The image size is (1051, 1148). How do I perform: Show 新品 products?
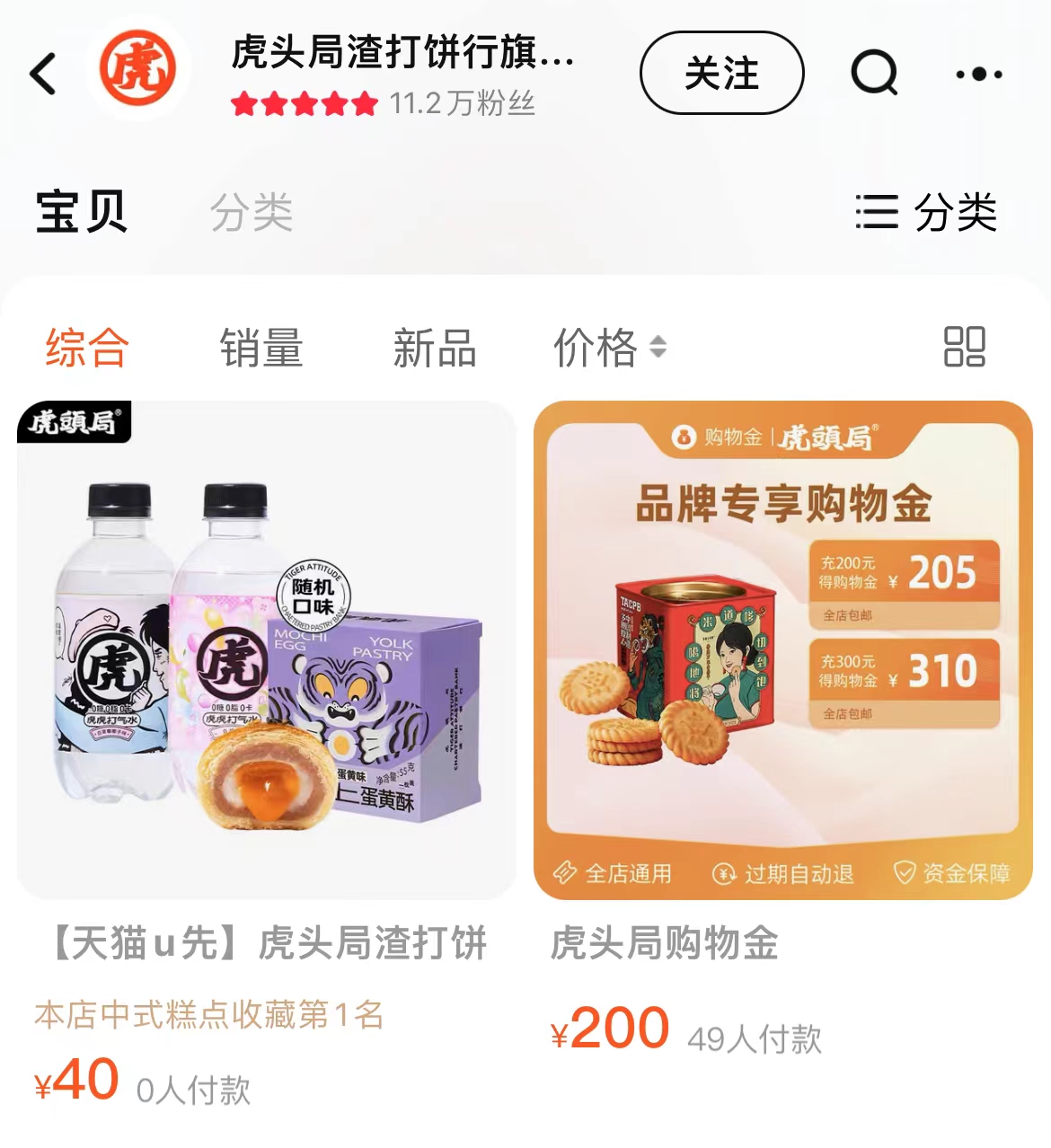[435, 348]
